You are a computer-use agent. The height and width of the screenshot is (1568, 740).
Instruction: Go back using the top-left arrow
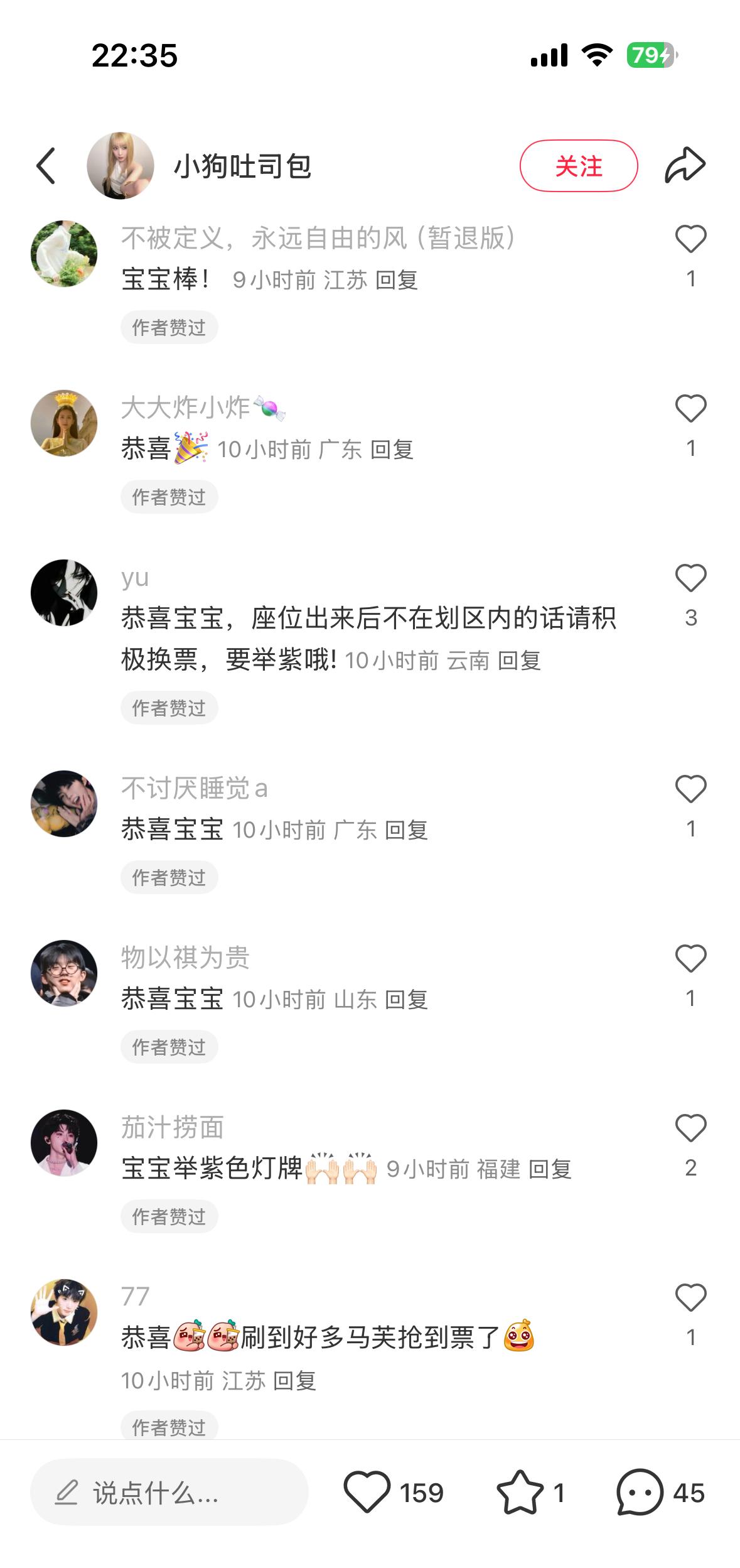46,166
